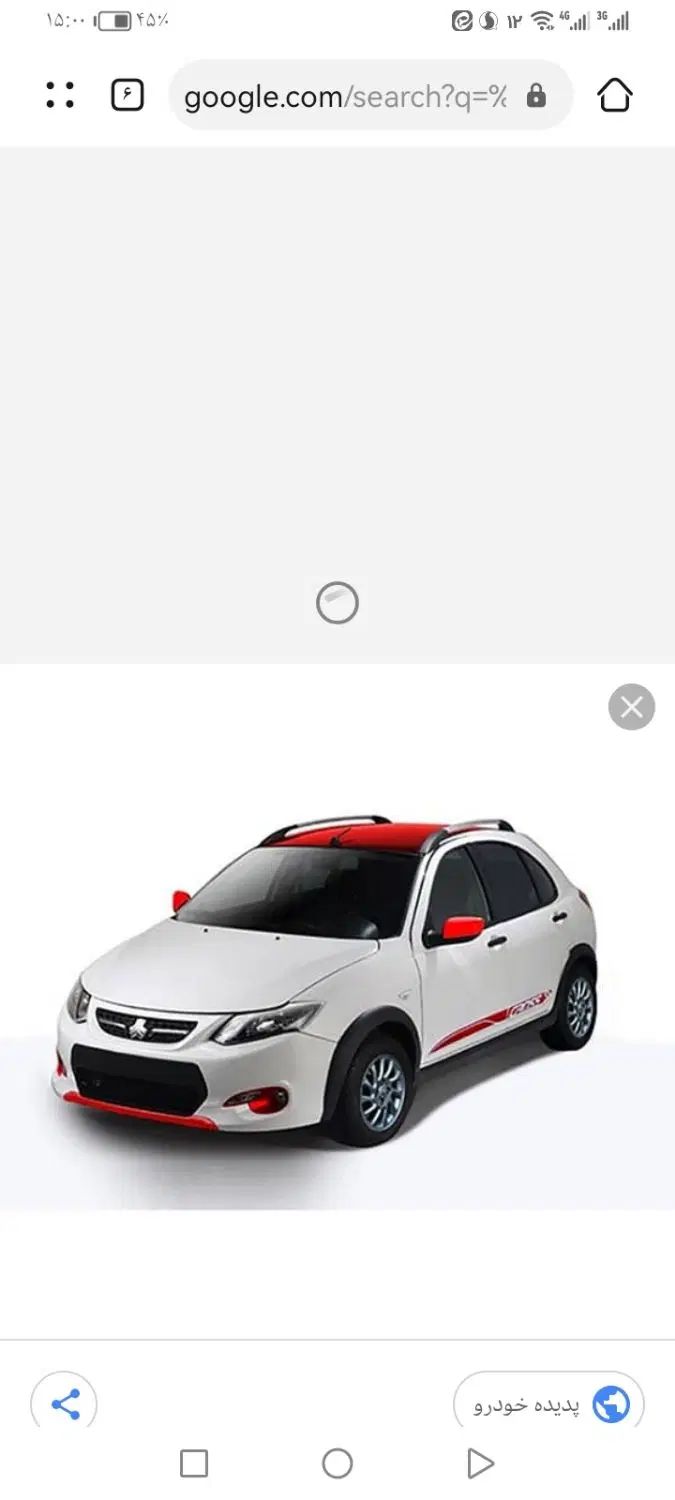675x1500 pixels.
Task: Go to the browser home page
Action: [614, 95]
